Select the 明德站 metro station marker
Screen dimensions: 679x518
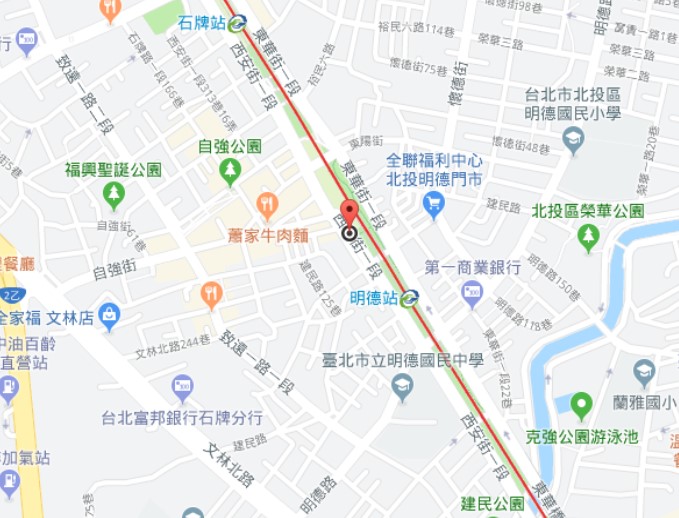(x=409, y=298)
